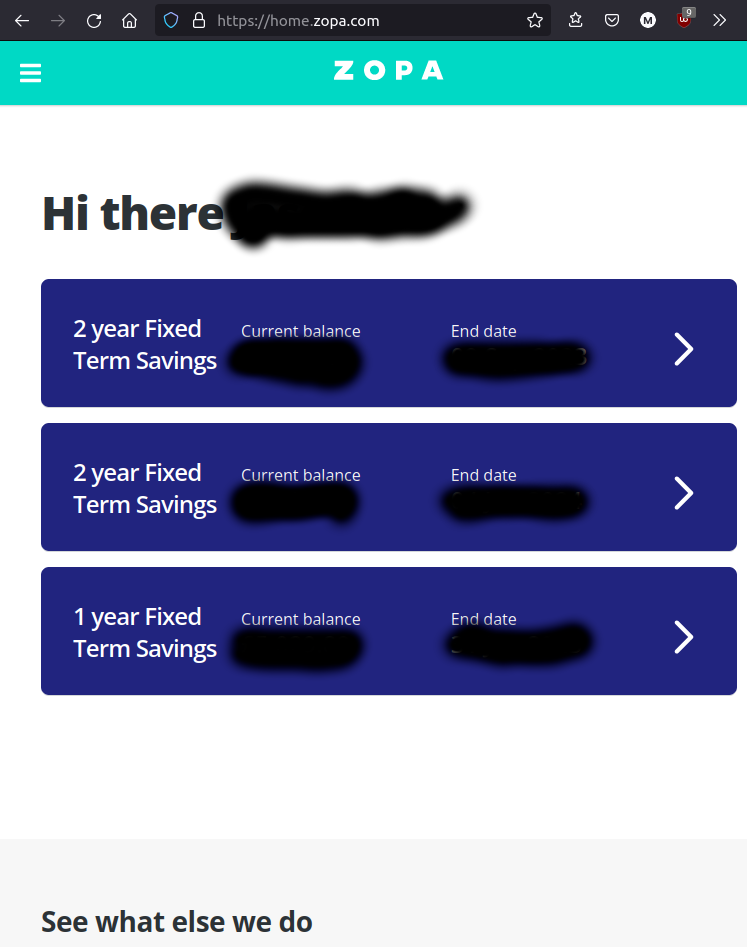Expand the toolbar's more tools arrows
747x947 pixels.
click(x=719, y=20)
